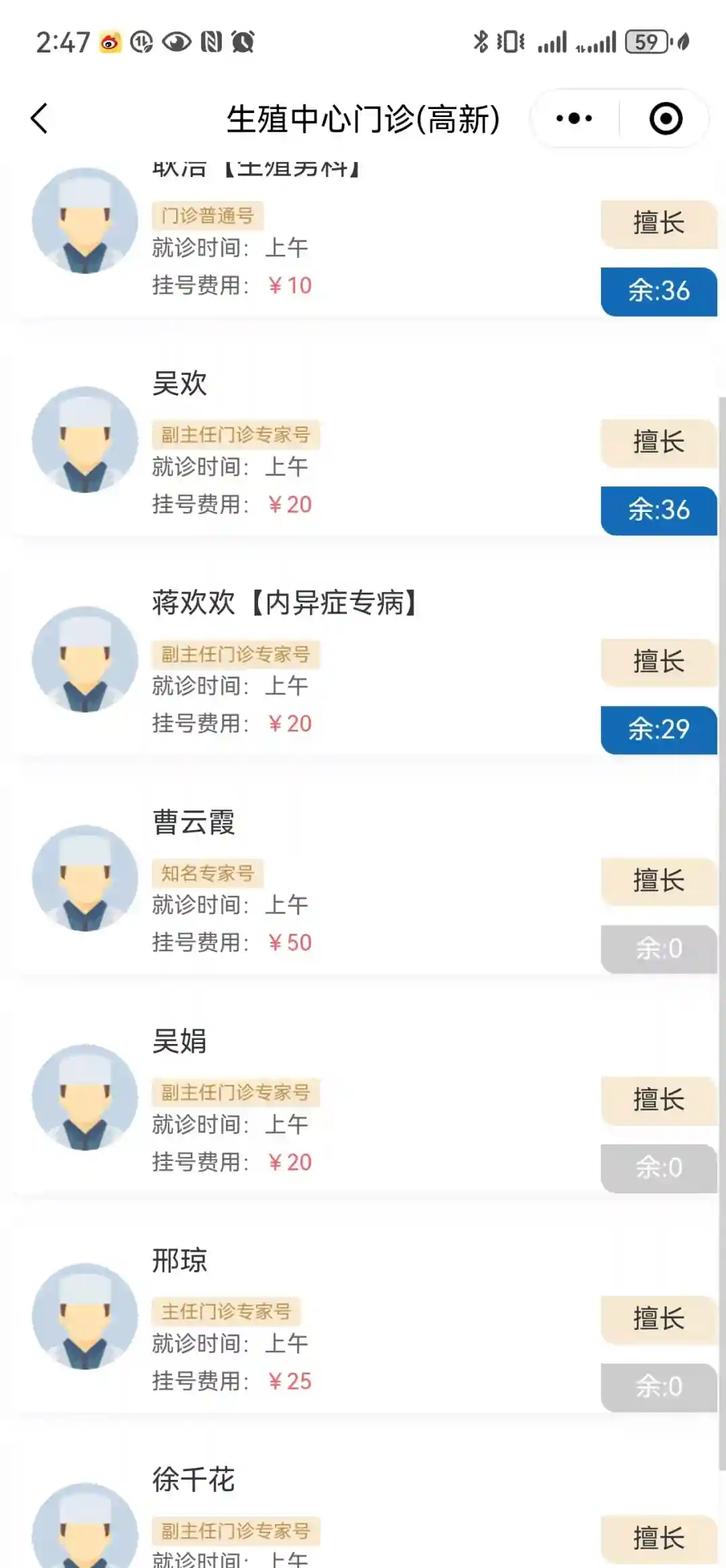Show 吴欢's 擅长 specialties
Viewport: 726px width, 1568px height.
point(659,443)
